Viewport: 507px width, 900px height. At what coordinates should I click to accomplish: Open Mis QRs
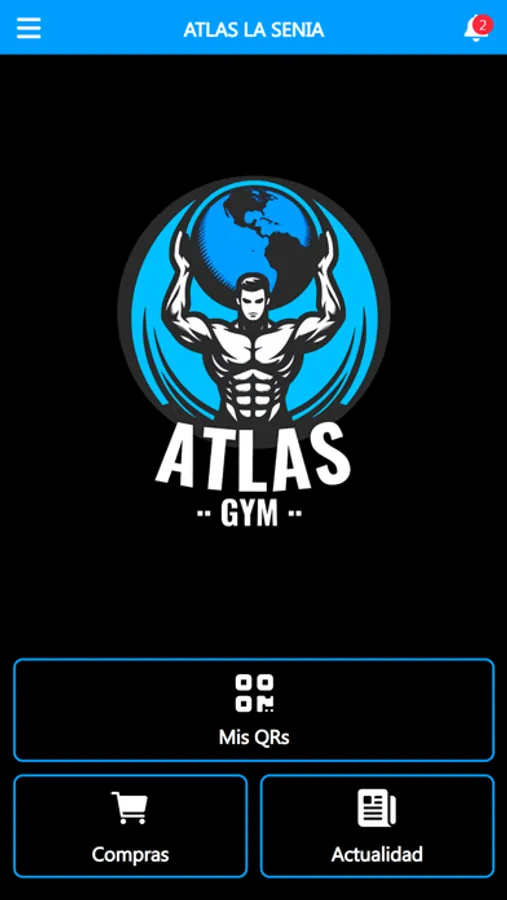point(254,710)
